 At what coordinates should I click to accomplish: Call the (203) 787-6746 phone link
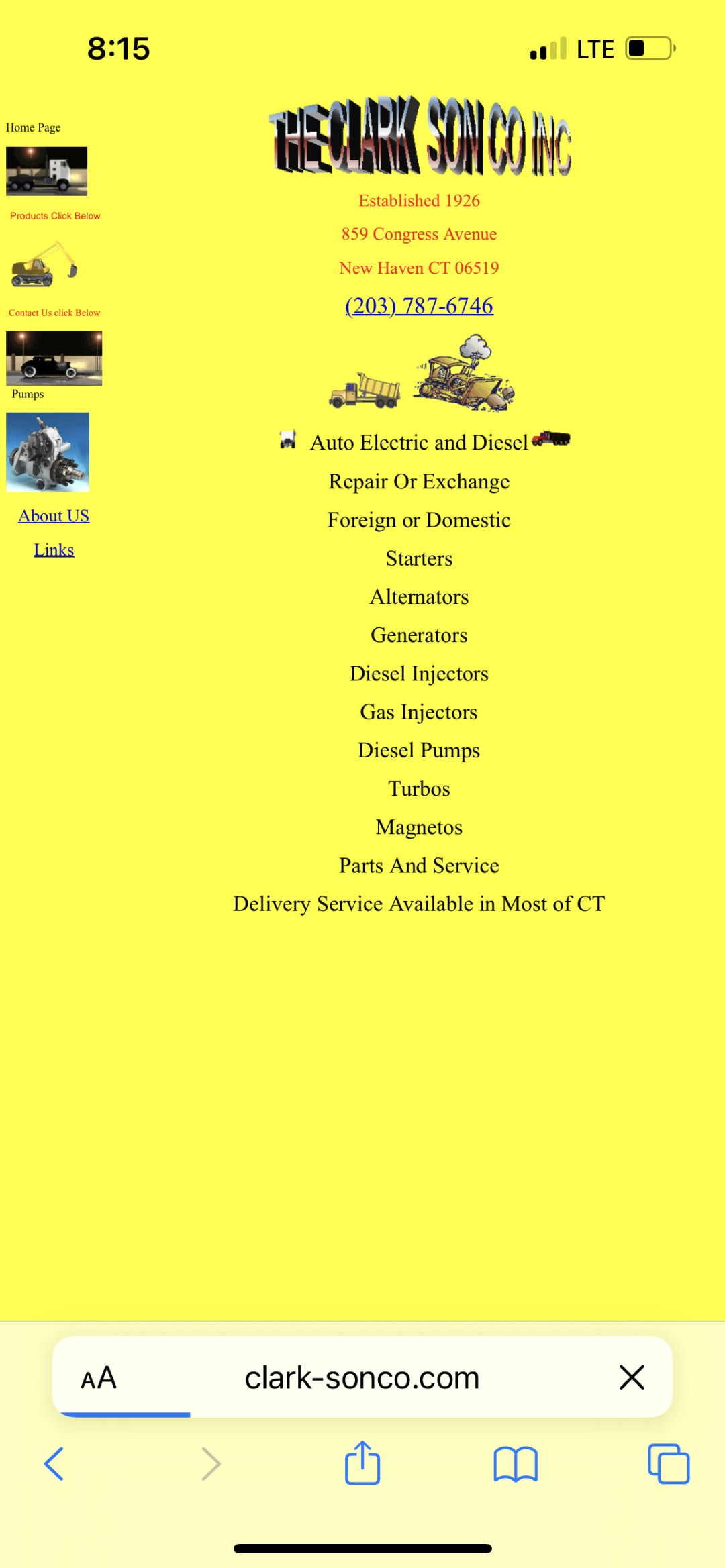[x=419, y=306]
